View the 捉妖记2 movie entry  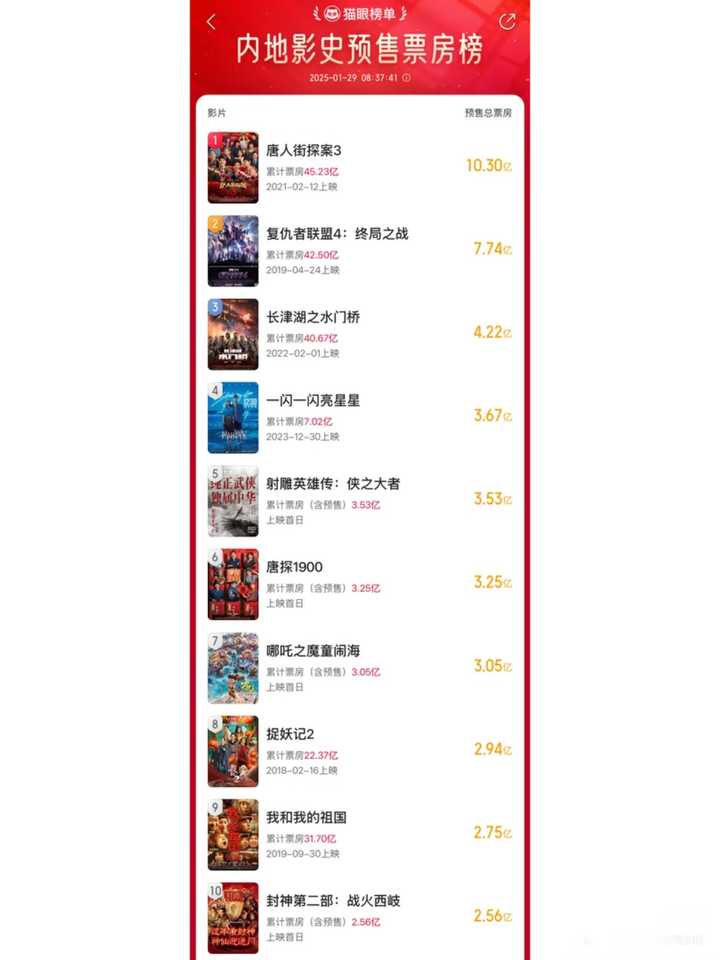point(360,750)
